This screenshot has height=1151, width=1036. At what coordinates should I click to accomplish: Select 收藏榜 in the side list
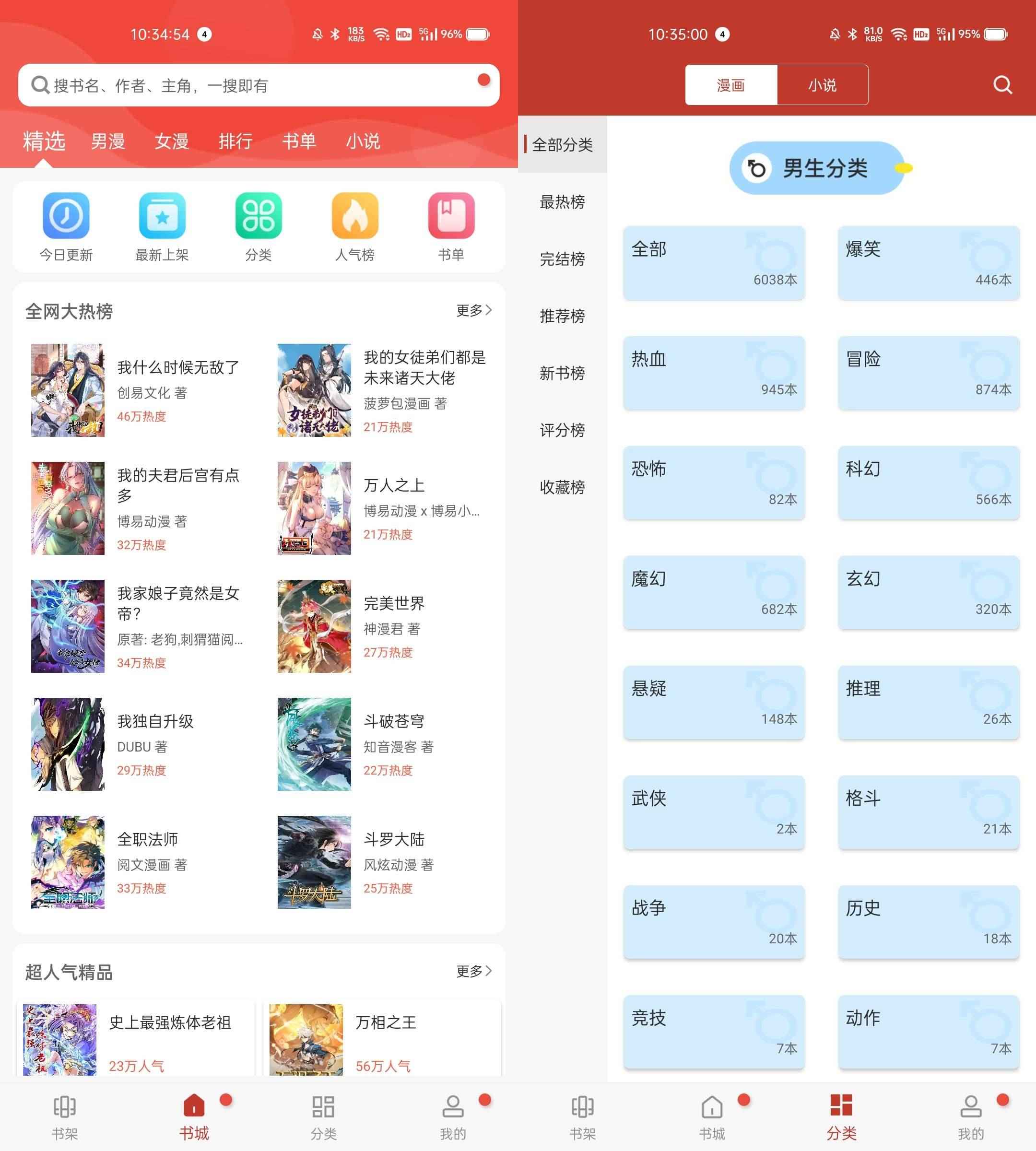[x=562, y=487]
